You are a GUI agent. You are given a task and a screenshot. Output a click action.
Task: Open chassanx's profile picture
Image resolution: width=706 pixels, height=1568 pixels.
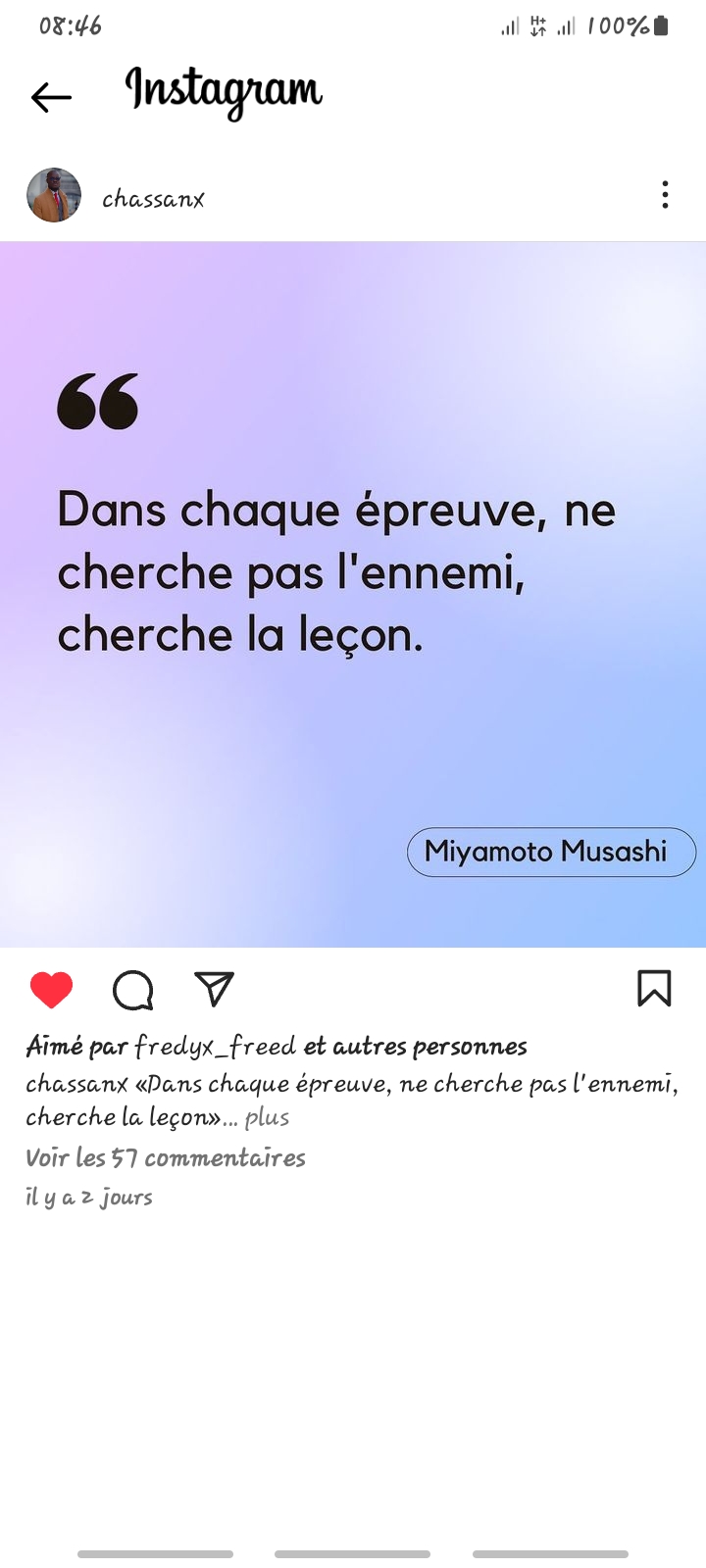pos(54,195)
